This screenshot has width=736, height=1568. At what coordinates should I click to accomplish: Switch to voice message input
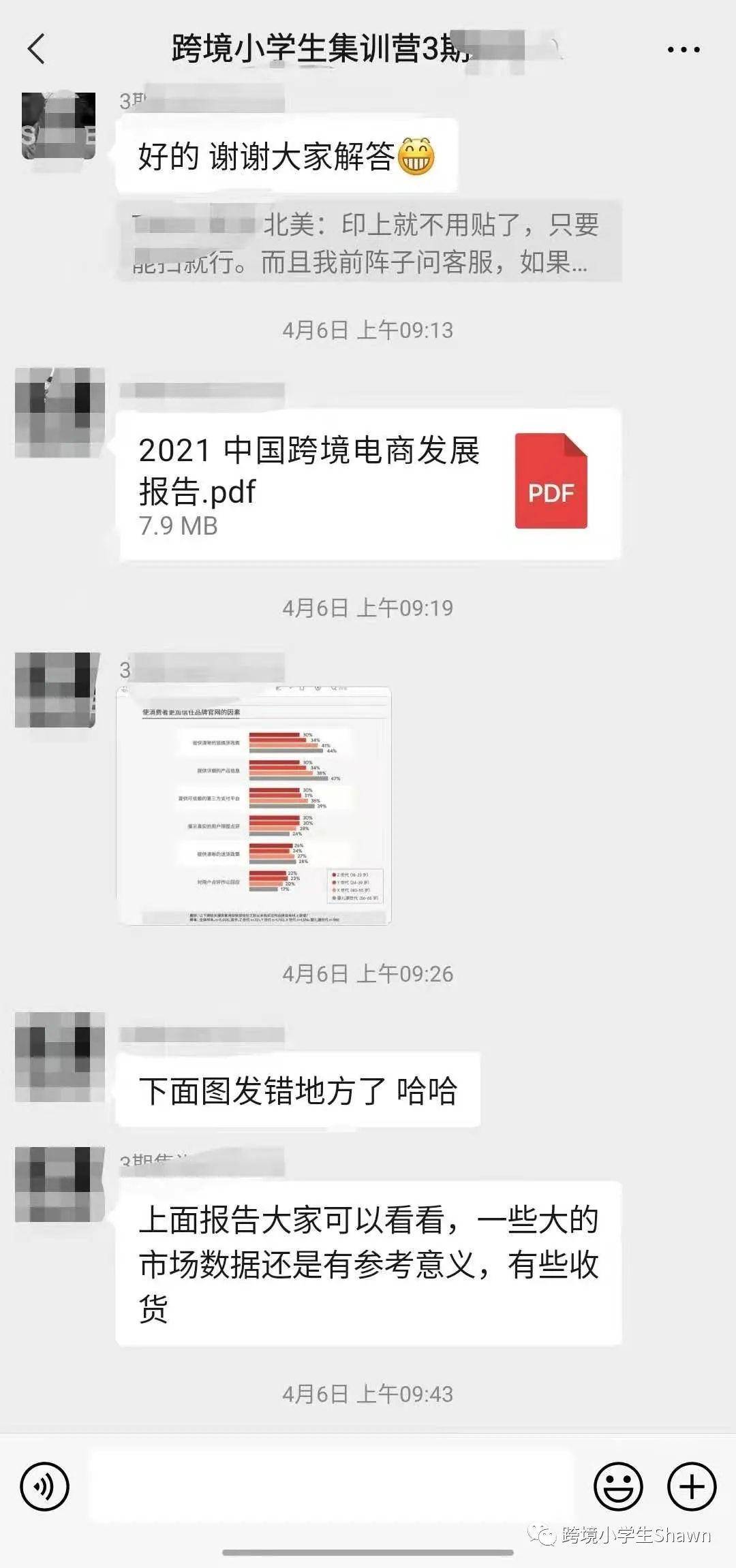click(x=45, y=1486)
